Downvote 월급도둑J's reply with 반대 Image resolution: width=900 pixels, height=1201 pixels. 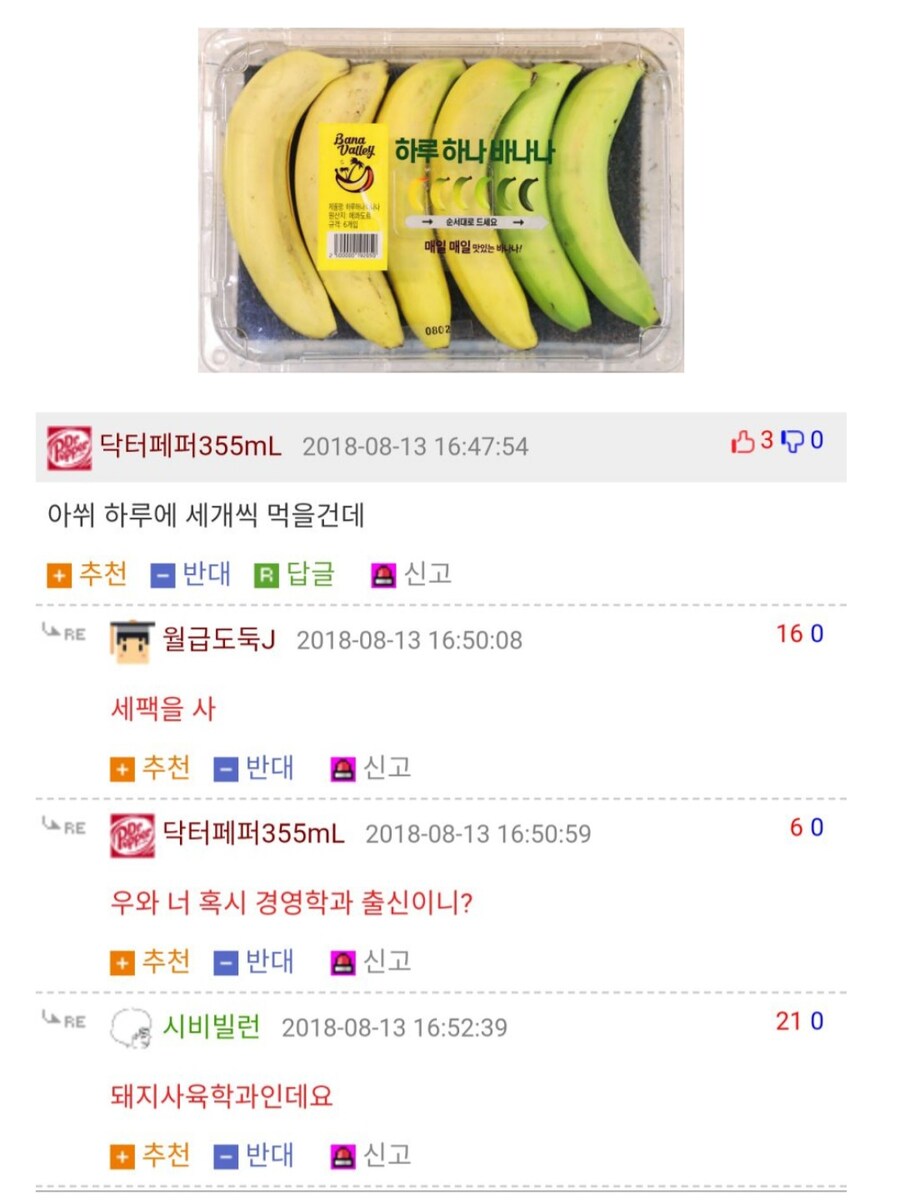click(x=254, y=768)
